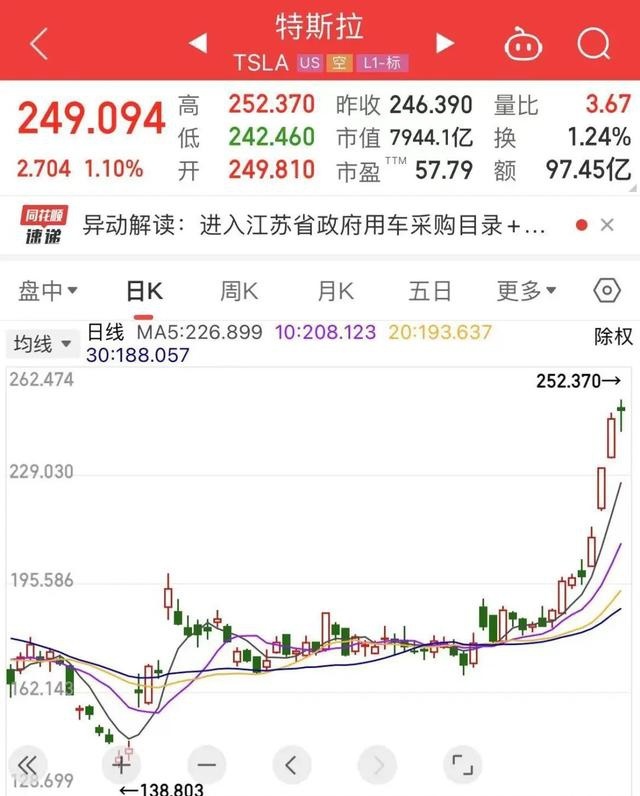Open the robot assistant icon

(521, 43)
